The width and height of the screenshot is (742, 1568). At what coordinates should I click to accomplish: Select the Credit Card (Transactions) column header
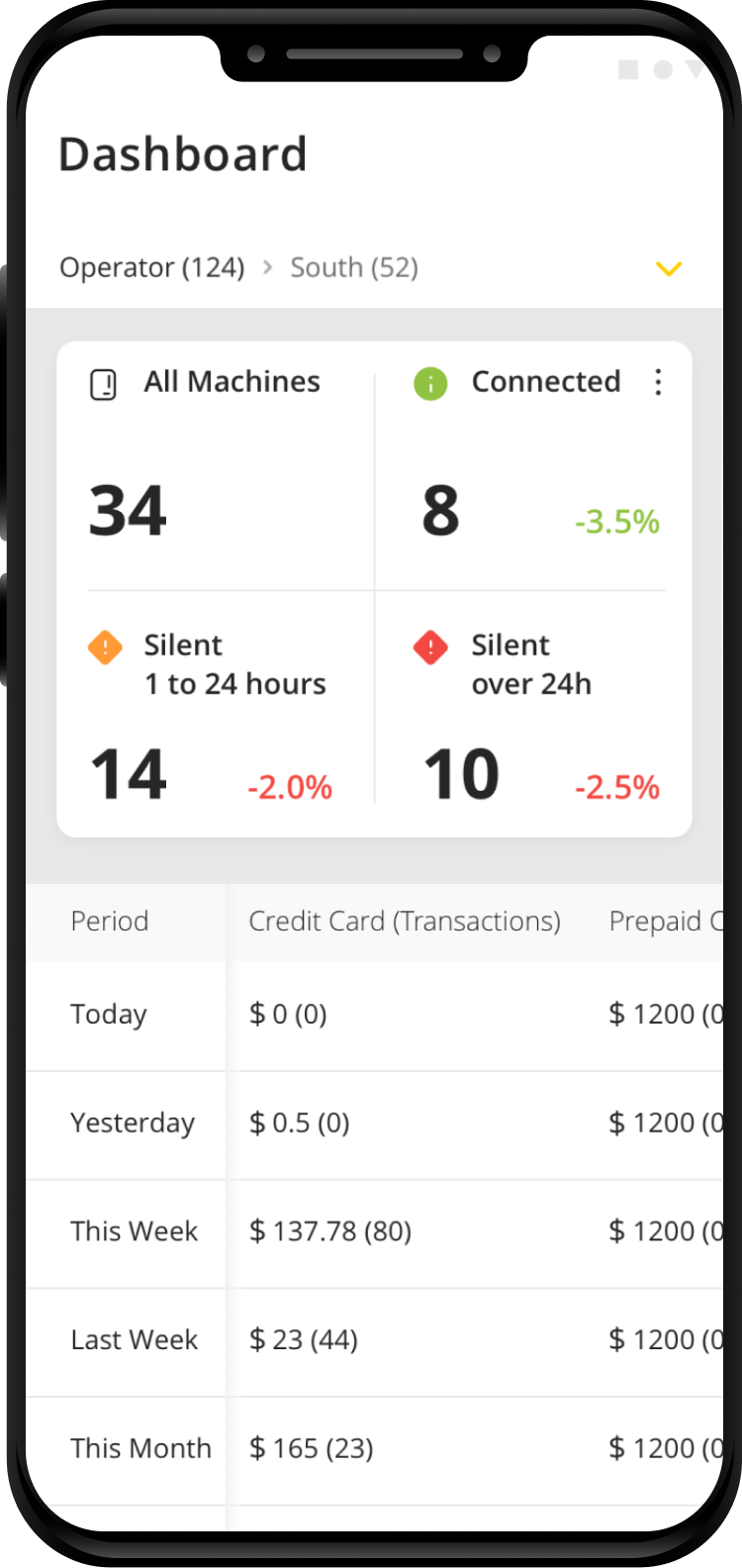[404, 922]
